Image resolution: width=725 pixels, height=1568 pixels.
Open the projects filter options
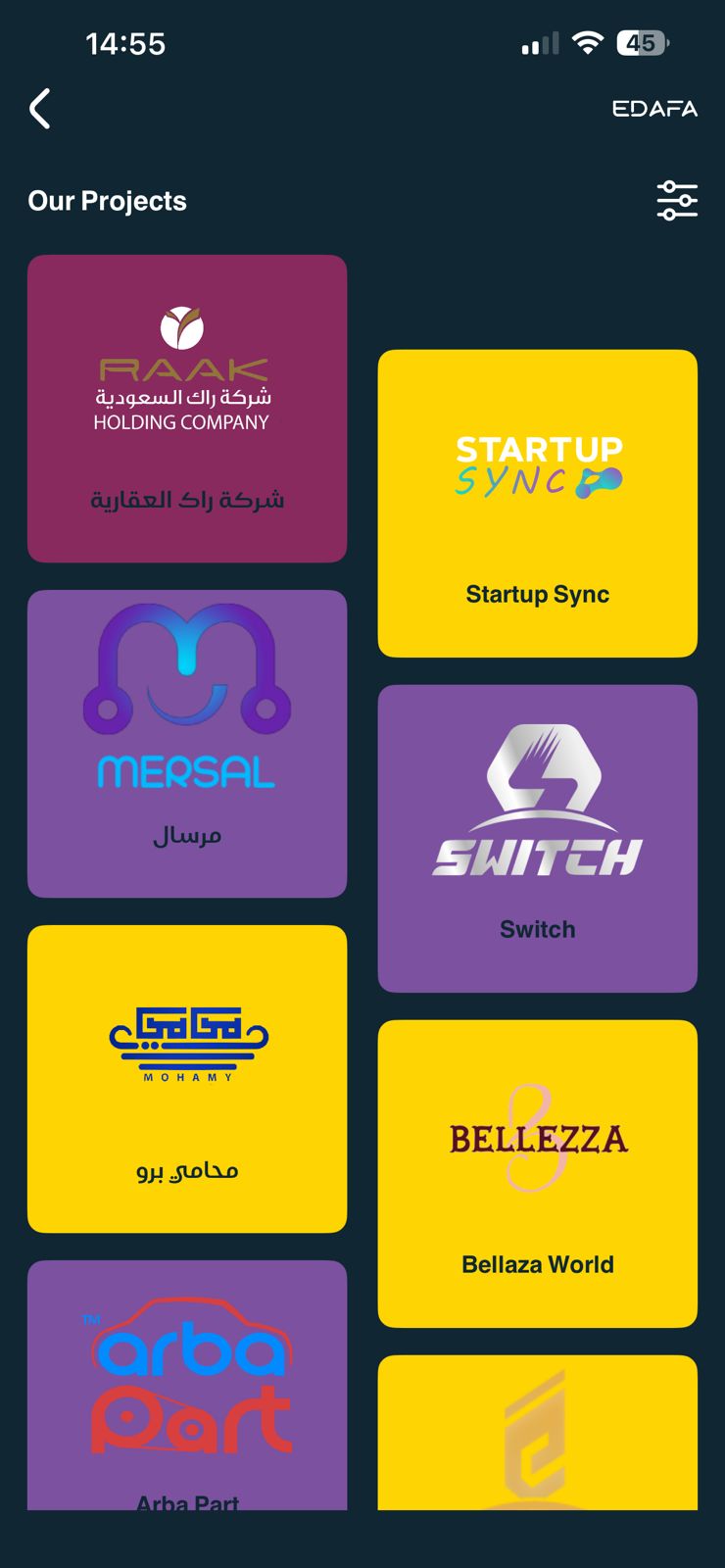[677, 201]
